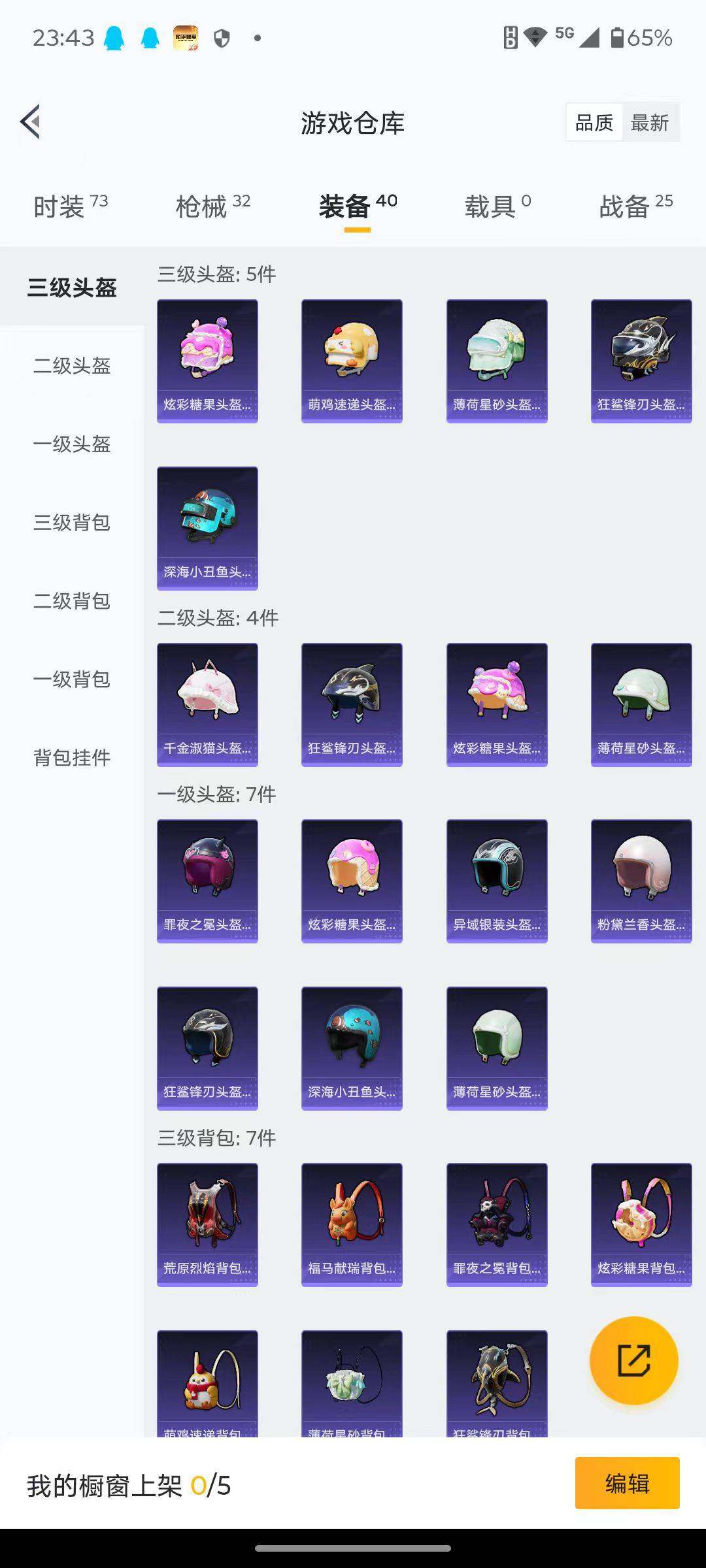Viewport: 706px width, 1568px height.
Task: Tap the 编辑 button
Action: click(627, 1484)
